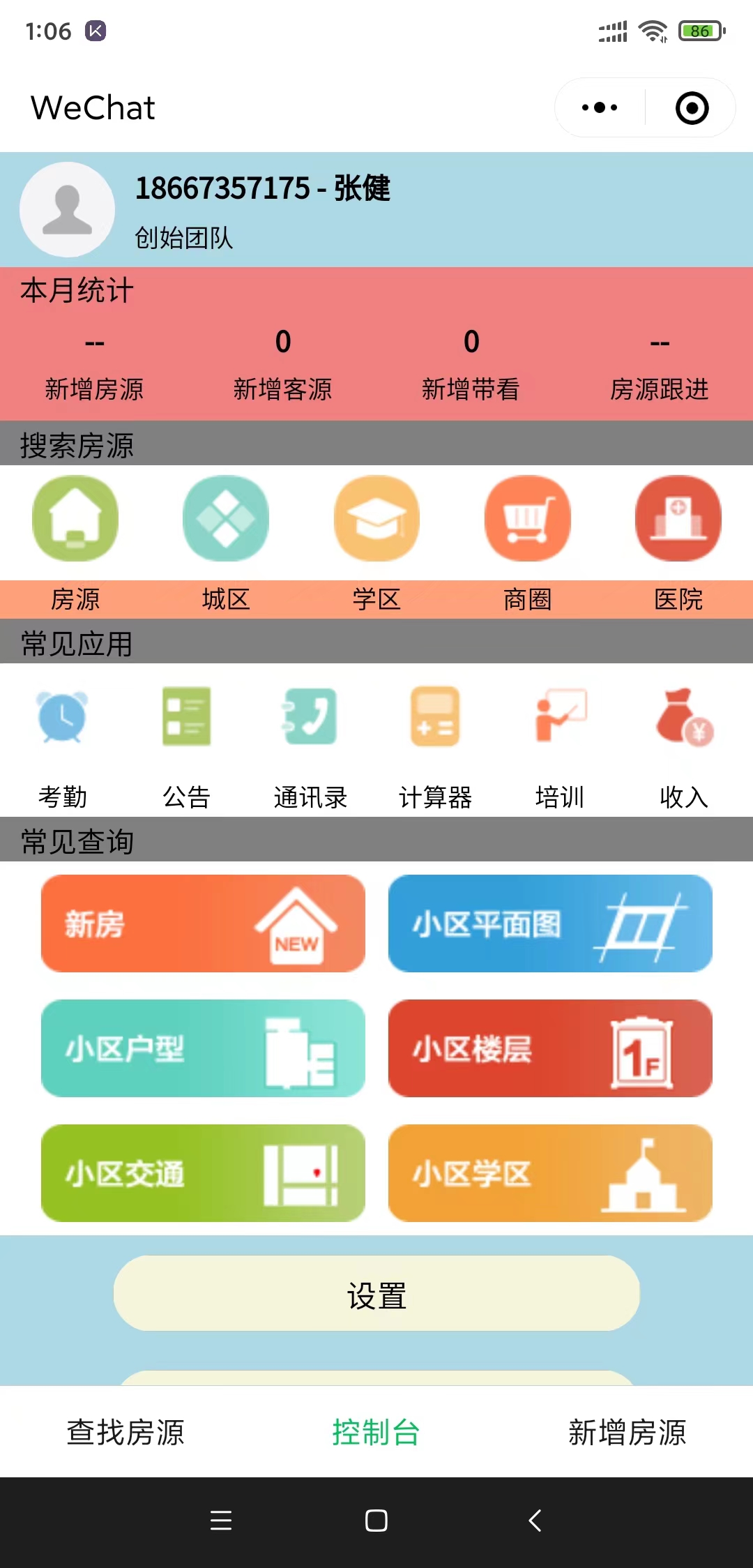The width and height of the screenshot is (753, 1568).
Task: Open the 小区平面图 card
Action: pos(550,924)
